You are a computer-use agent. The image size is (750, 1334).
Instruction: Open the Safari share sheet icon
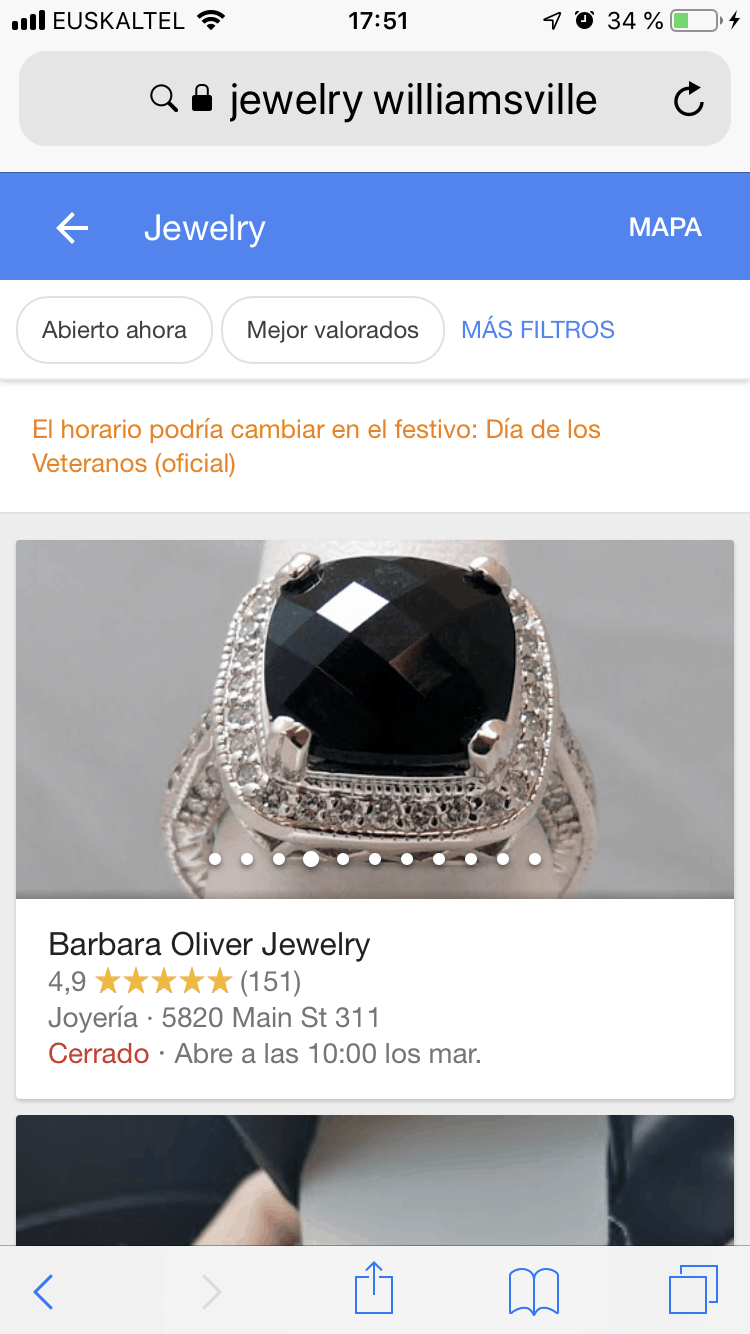[373, 1290]
